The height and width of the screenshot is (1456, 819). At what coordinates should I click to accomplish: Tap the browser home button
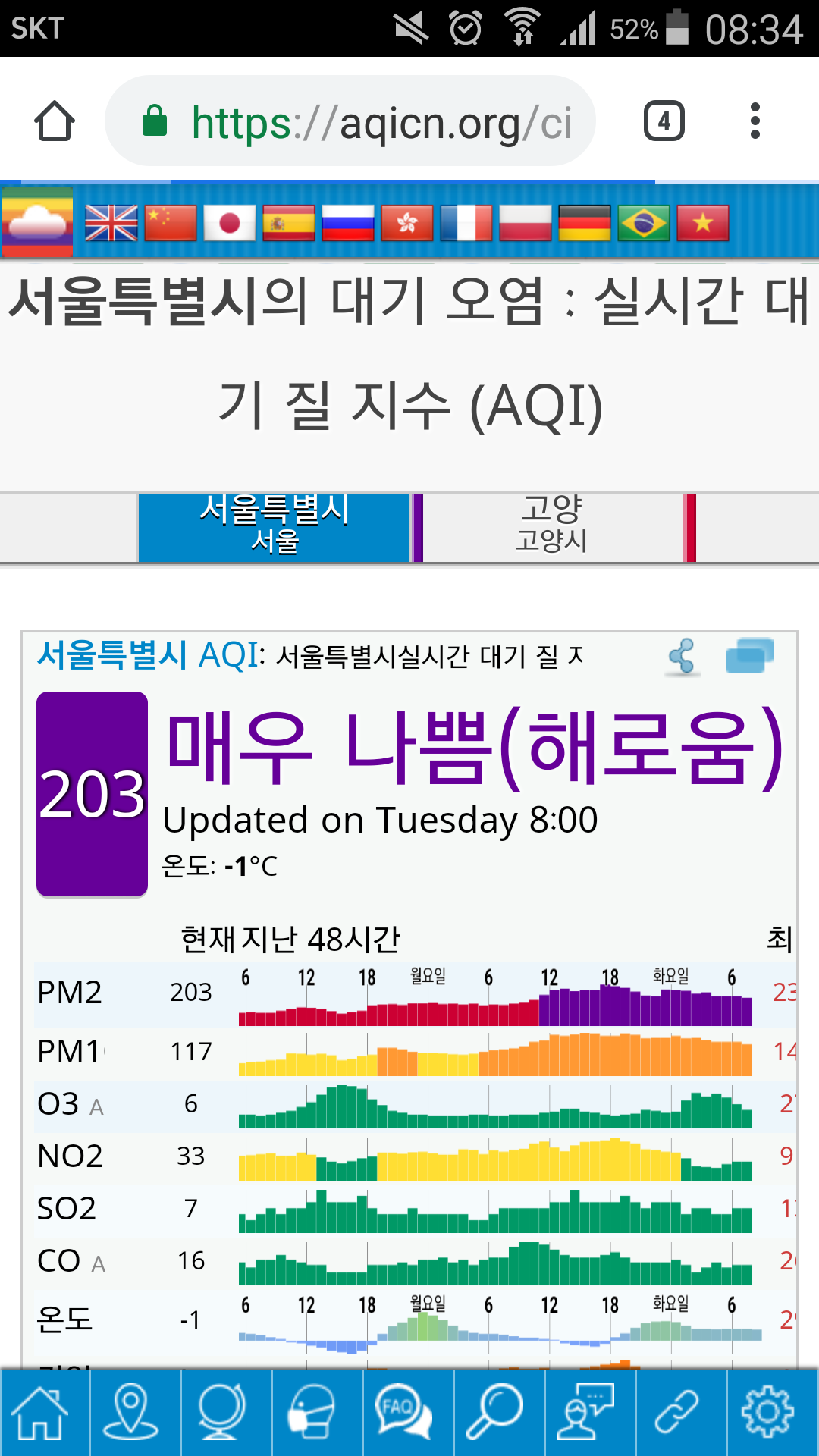tap(55, 121)
